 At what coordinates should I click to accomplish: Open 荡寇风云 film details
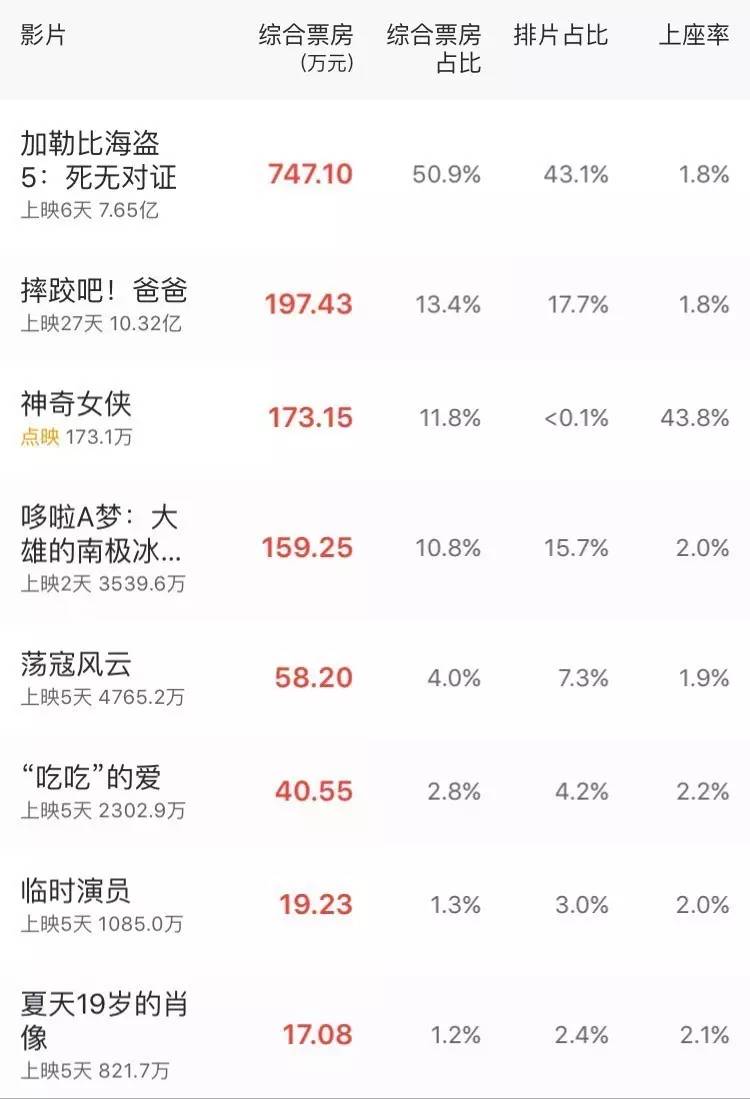77,664
